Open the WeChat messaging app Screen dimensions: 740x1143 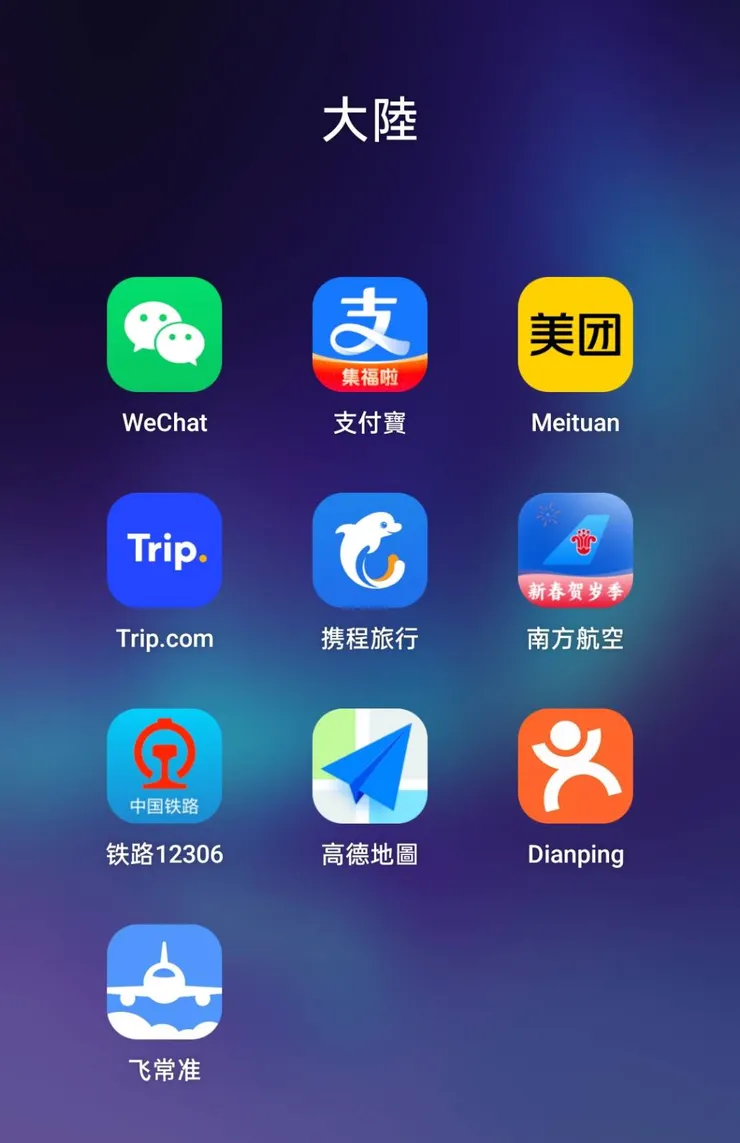coord(164,334)
